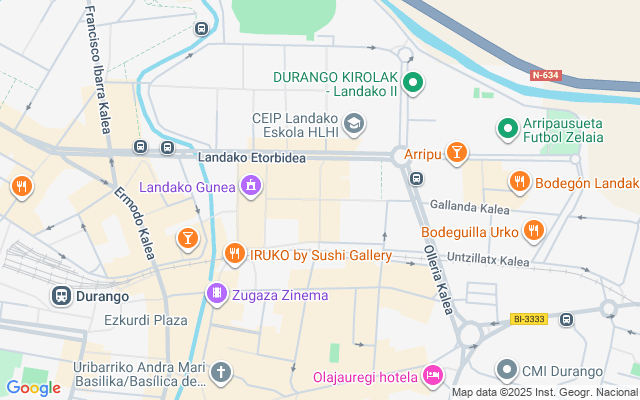Open the IRUKO by Sushi Gallery marker

[x=235, y=255]
